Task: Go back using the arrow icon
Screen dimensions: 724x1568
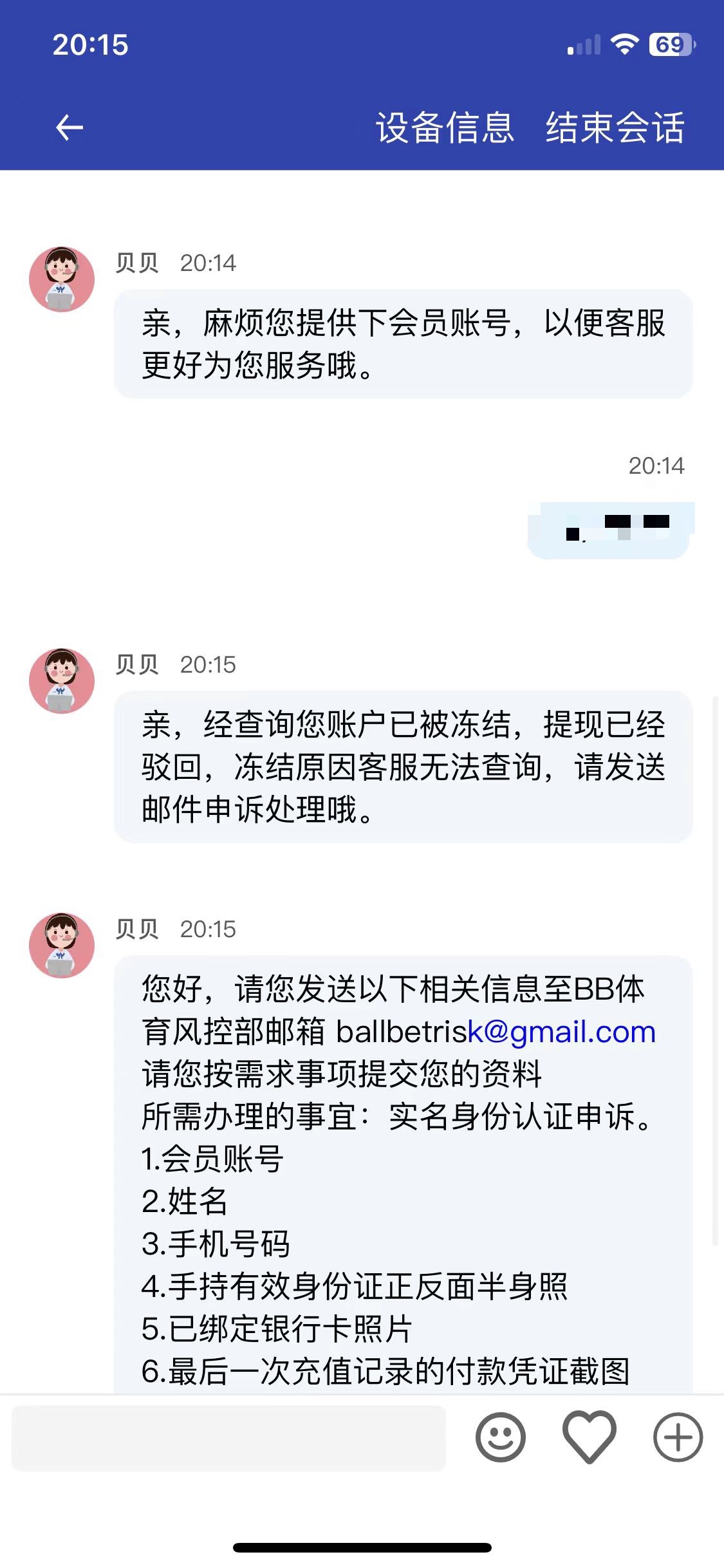Action: click(x=70, y=127)
